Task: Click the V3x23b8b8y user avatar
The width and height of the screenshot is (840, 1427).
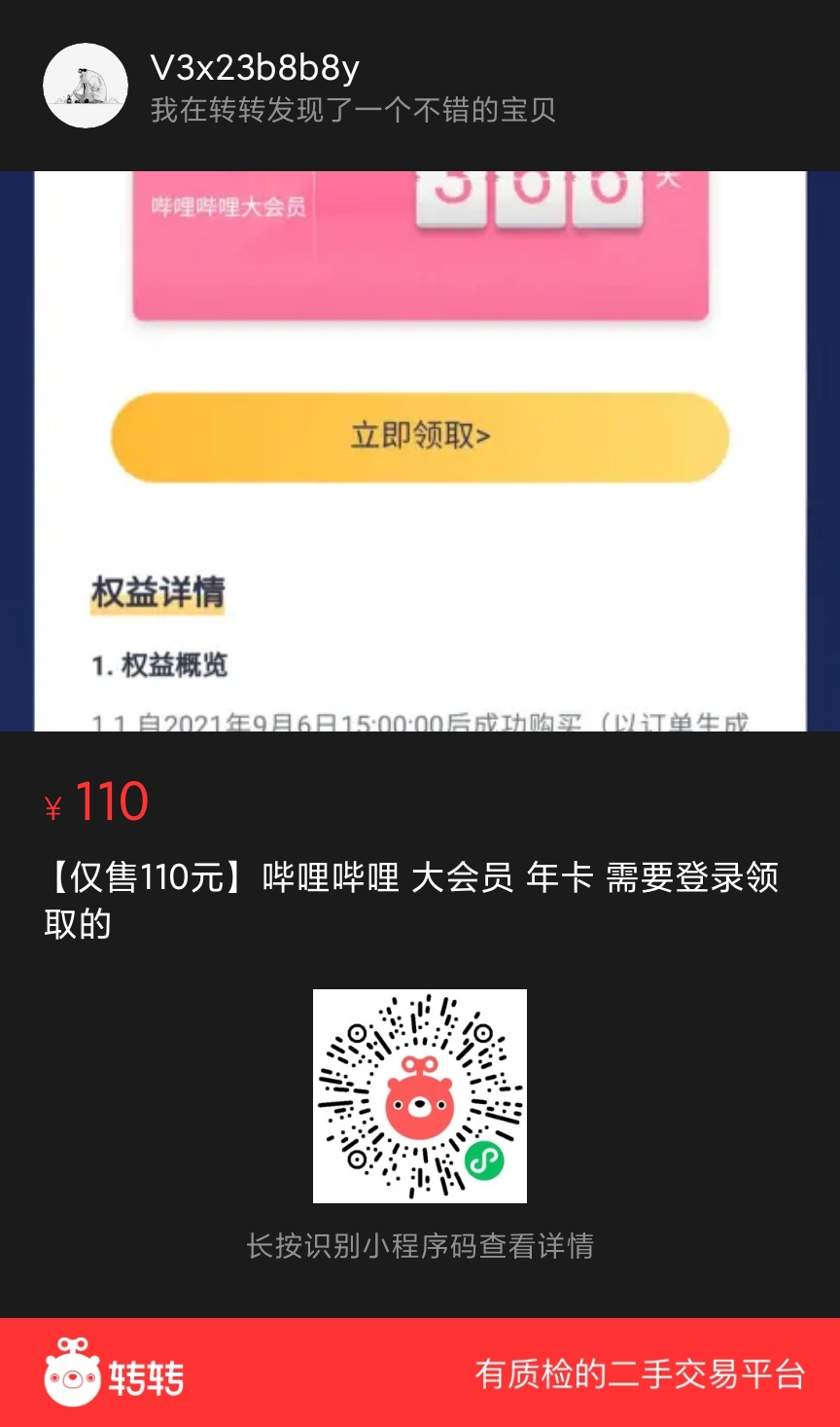Action: click(x=86, y=86)
